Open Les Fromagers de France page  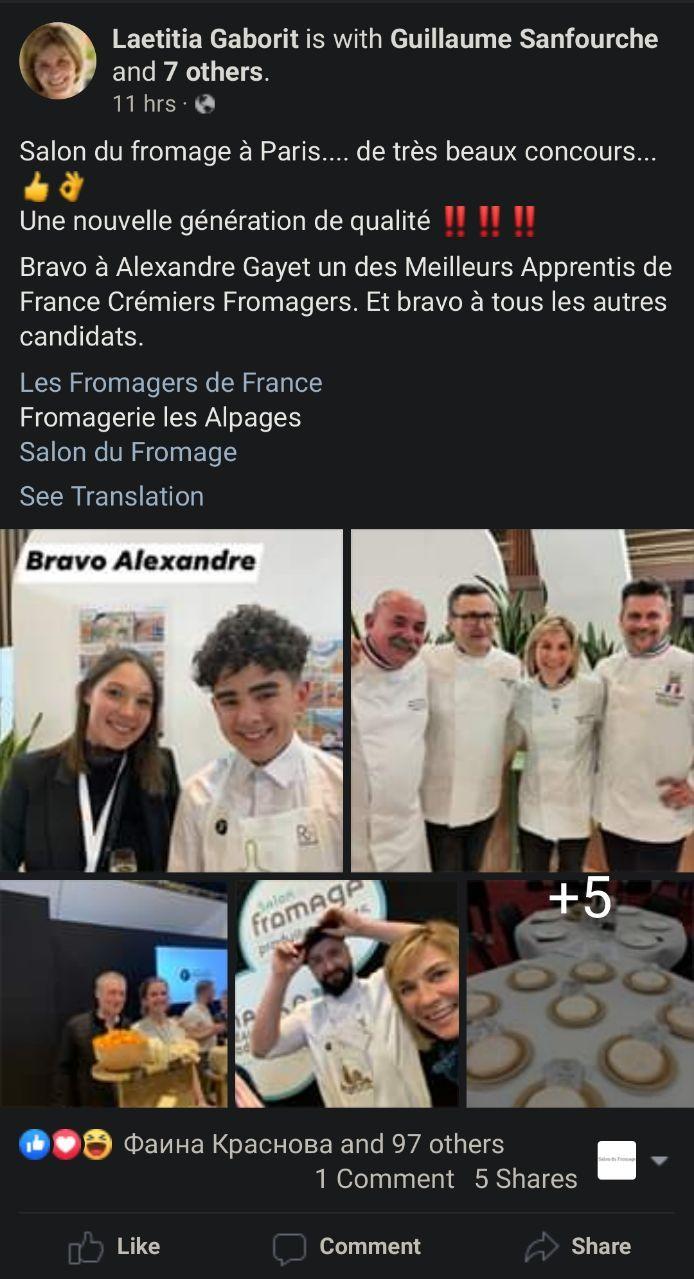pos(171,383)
